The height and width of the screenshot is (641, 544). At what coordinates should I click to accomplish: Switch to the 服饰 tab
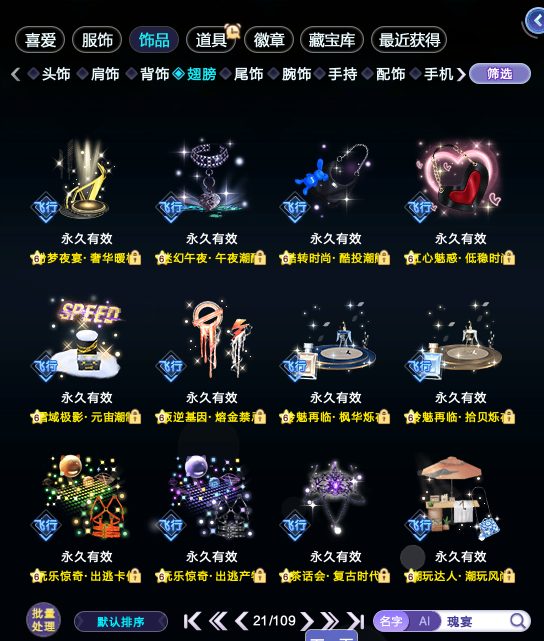[x=97, y=40]
